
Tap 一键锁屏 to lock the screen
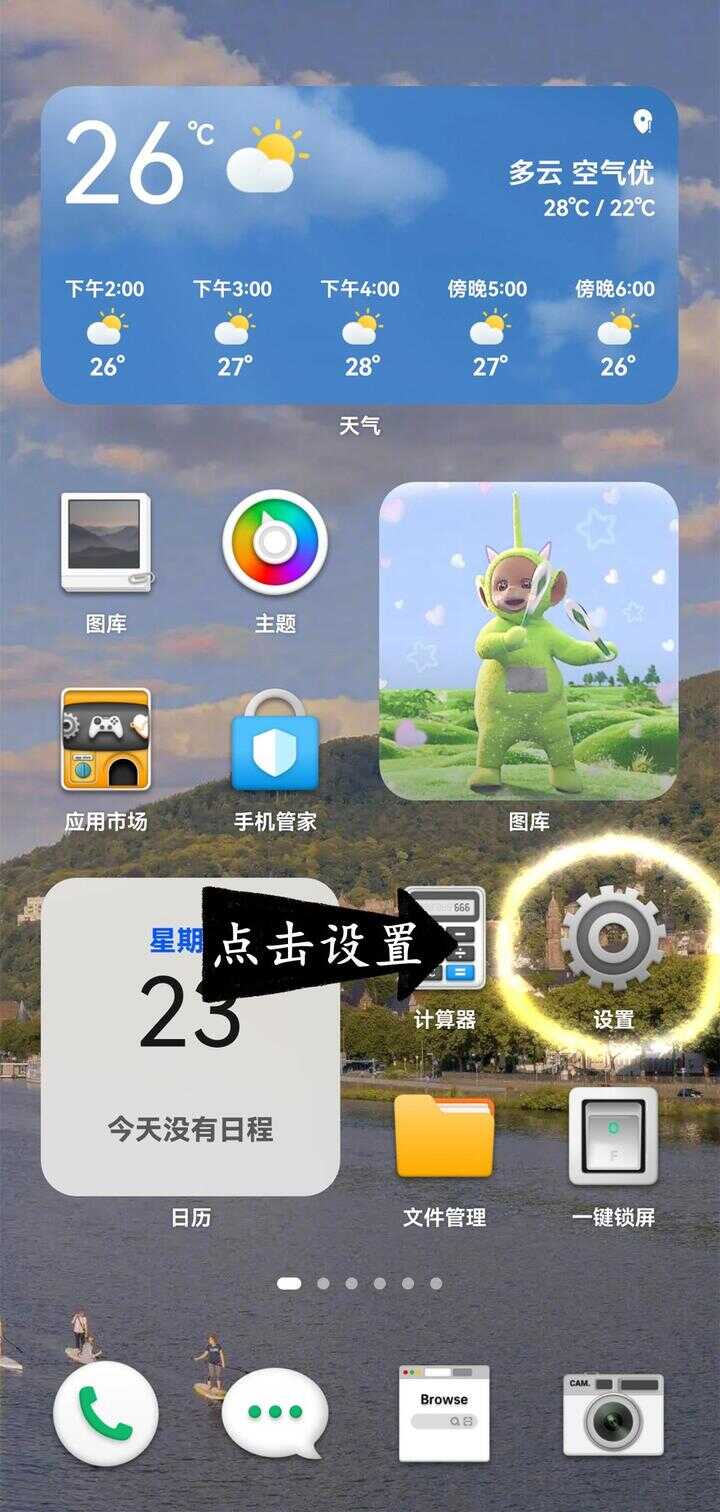click(613, 1136)
